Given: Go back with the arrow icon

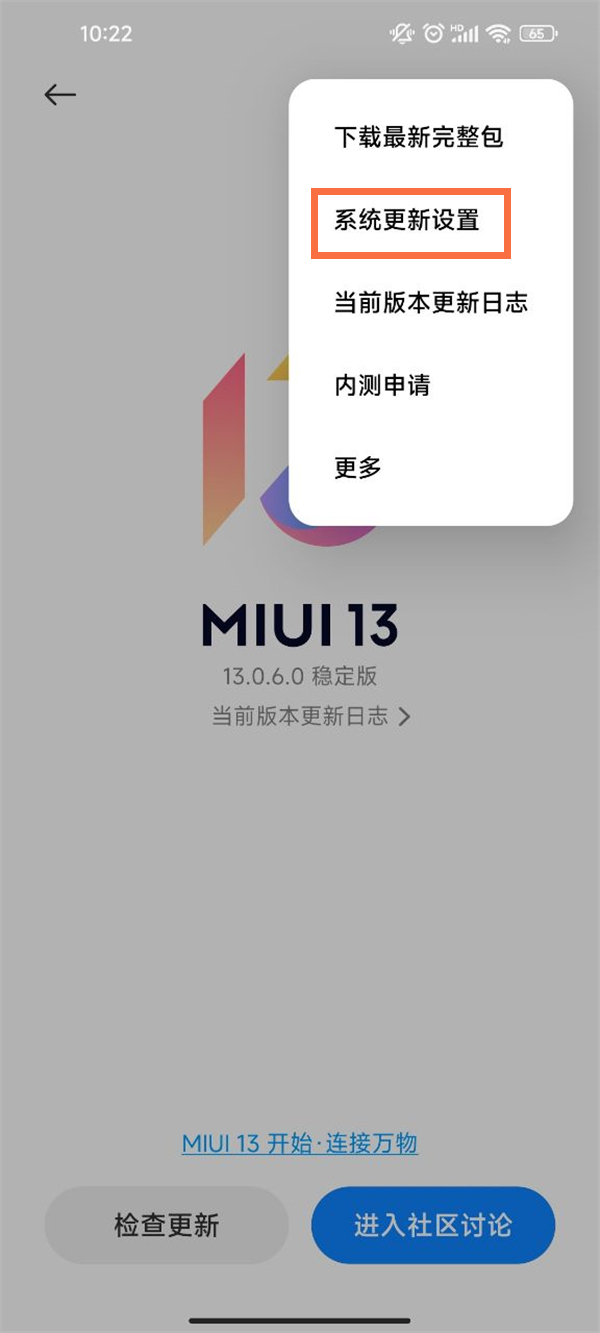Looking at the screenshot, I should click(x=60, y=94).
